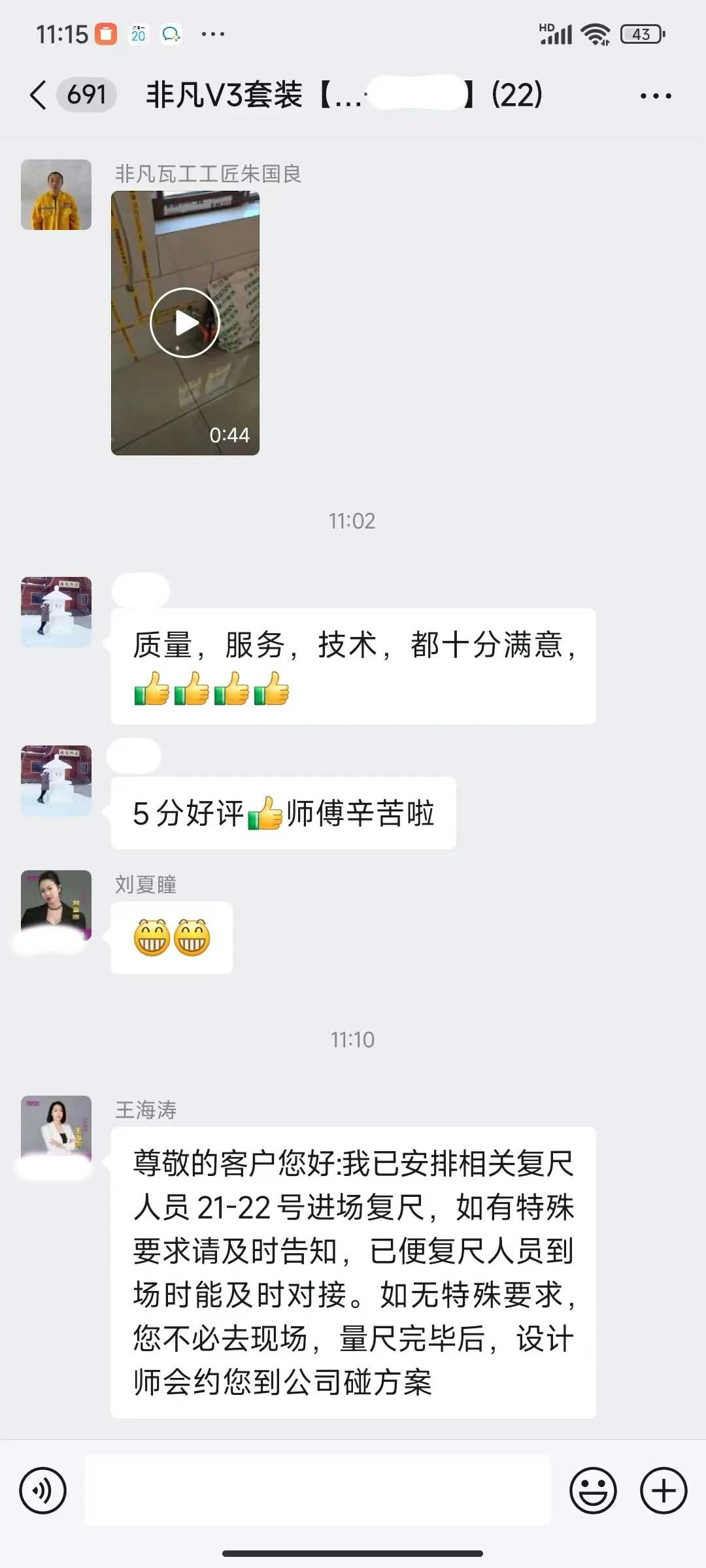Open 王海涛's profile avatar
The width and height of the screenshot is (706, 1568).
56,1129
